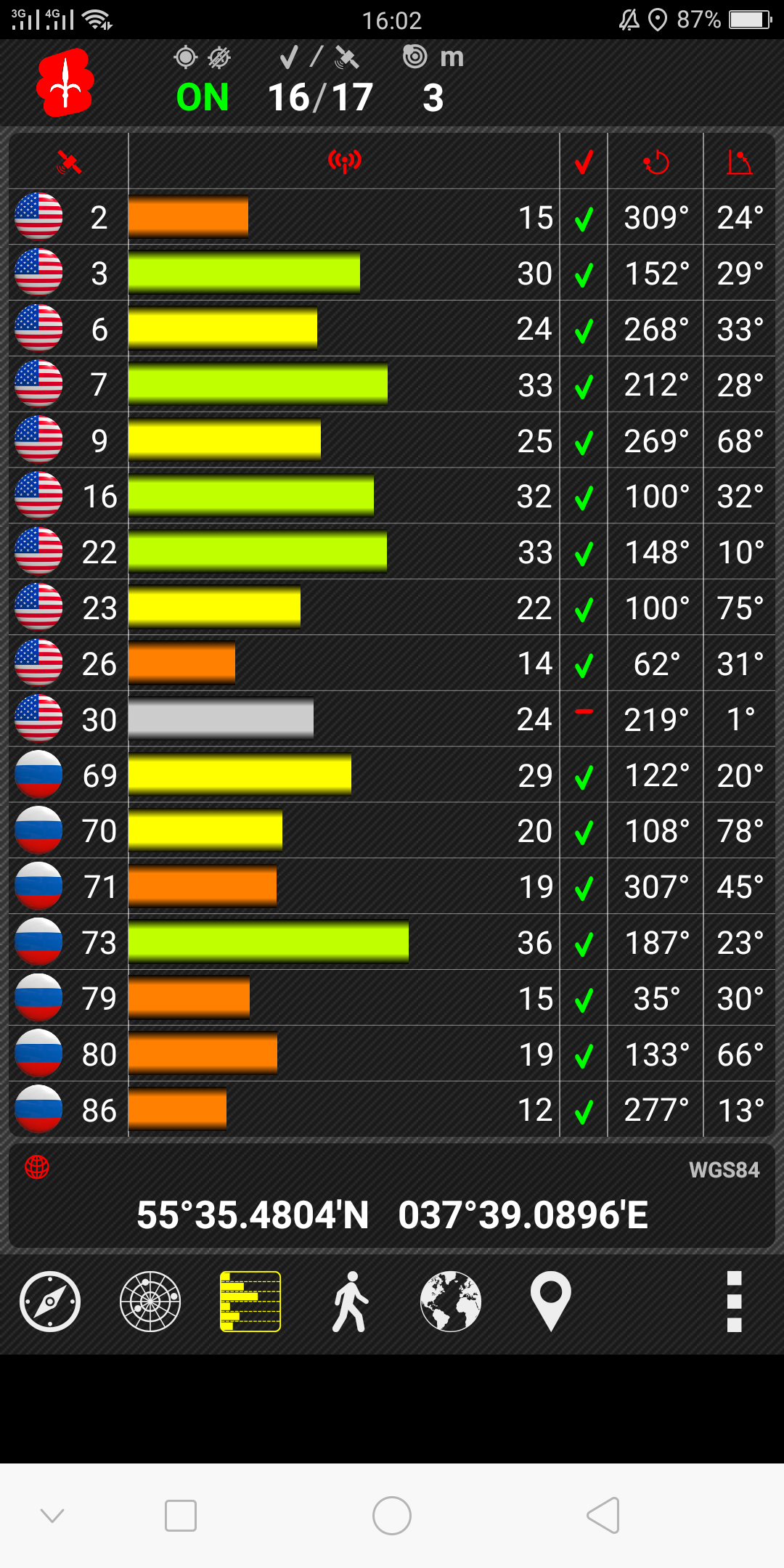Switch to the satellite sky radar view
Image resolution: width=784 pixels, height=1568 pixels.
click(x=150, y=1301)
